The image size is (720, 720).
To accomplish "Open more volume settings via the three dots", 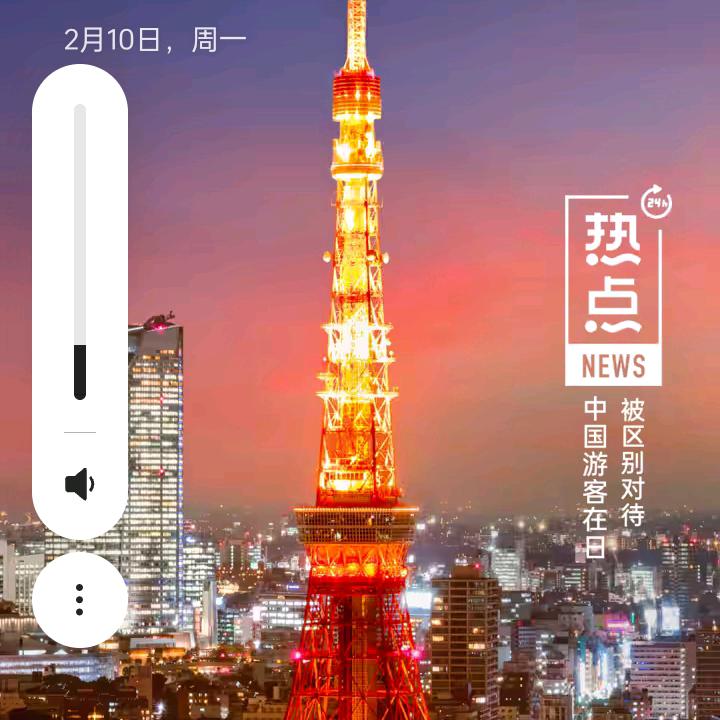I will tap(80, 599).
